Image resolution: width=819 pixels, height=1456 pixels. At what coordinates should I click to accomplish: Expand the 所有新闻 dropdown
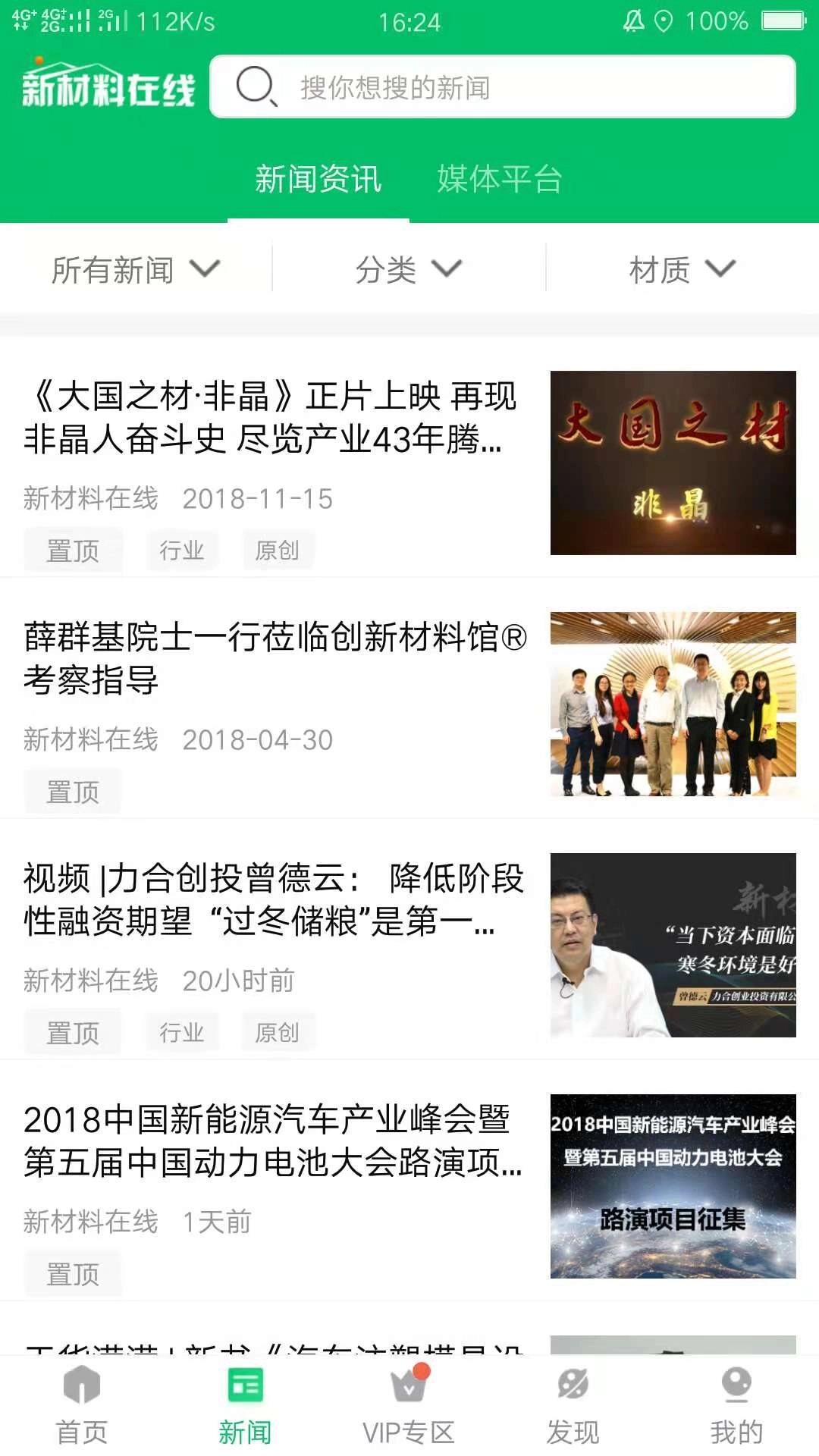coord(136,269)
